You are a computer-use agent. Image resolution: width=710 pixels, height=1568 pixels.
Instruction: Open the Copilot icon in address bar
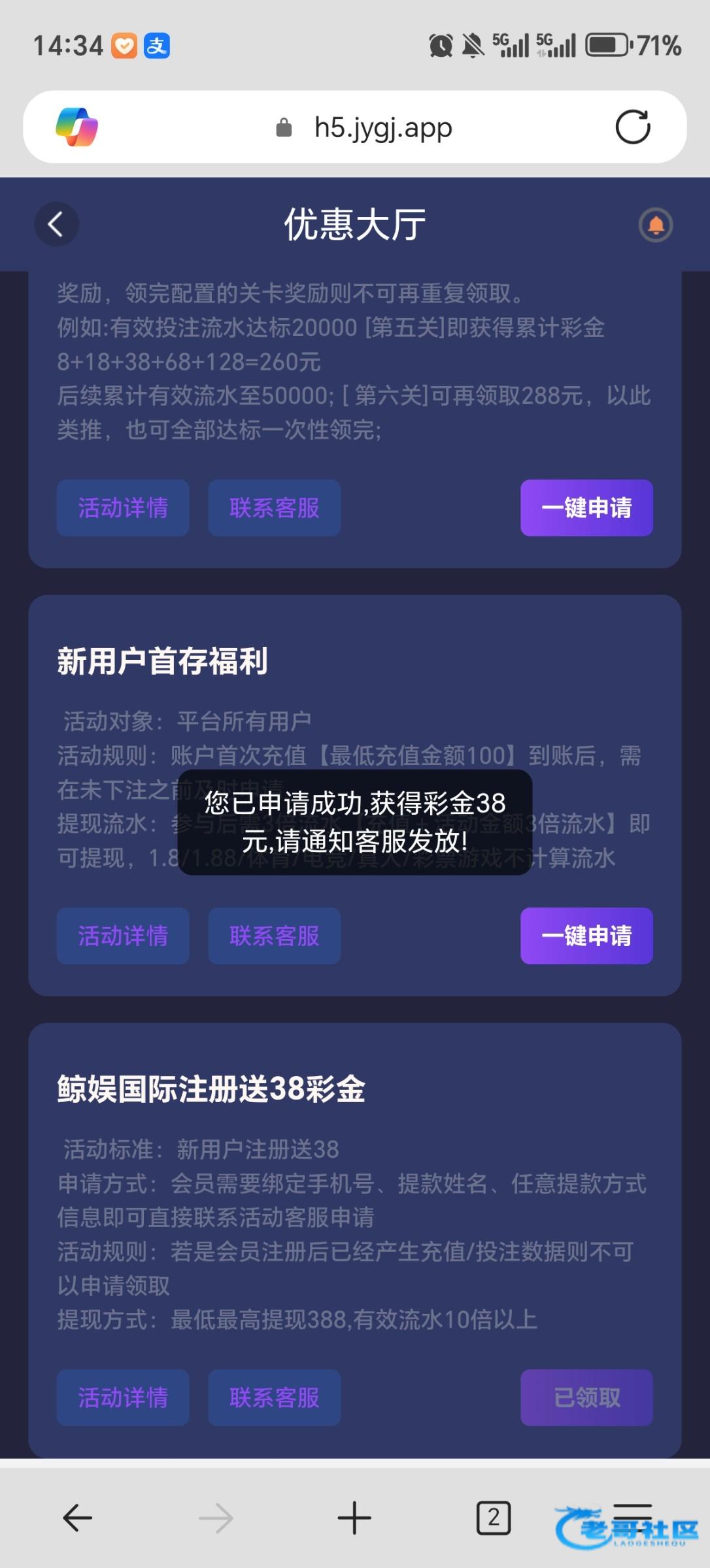(77, 127)
